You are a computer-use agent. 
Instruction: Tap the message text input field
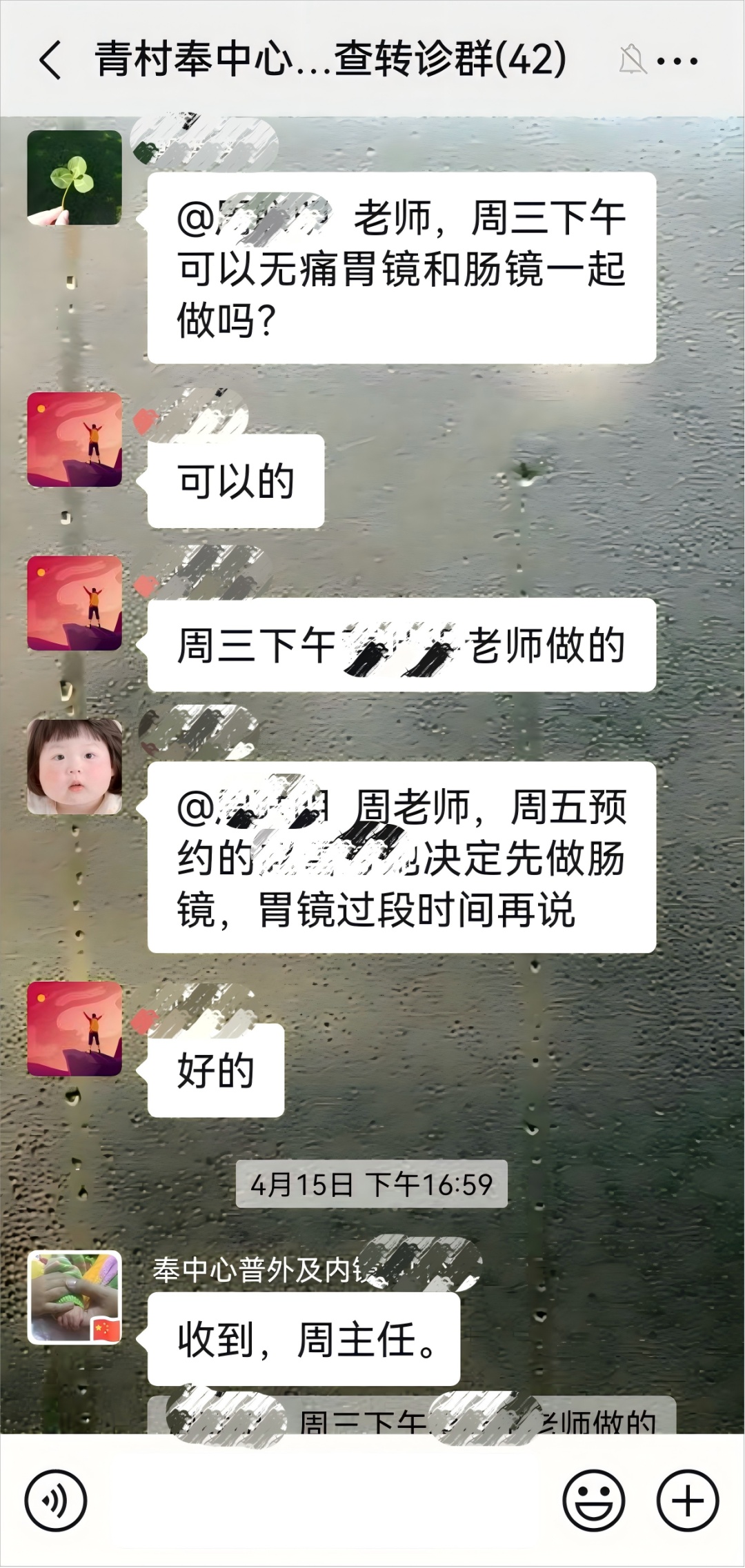point(324,1500)
